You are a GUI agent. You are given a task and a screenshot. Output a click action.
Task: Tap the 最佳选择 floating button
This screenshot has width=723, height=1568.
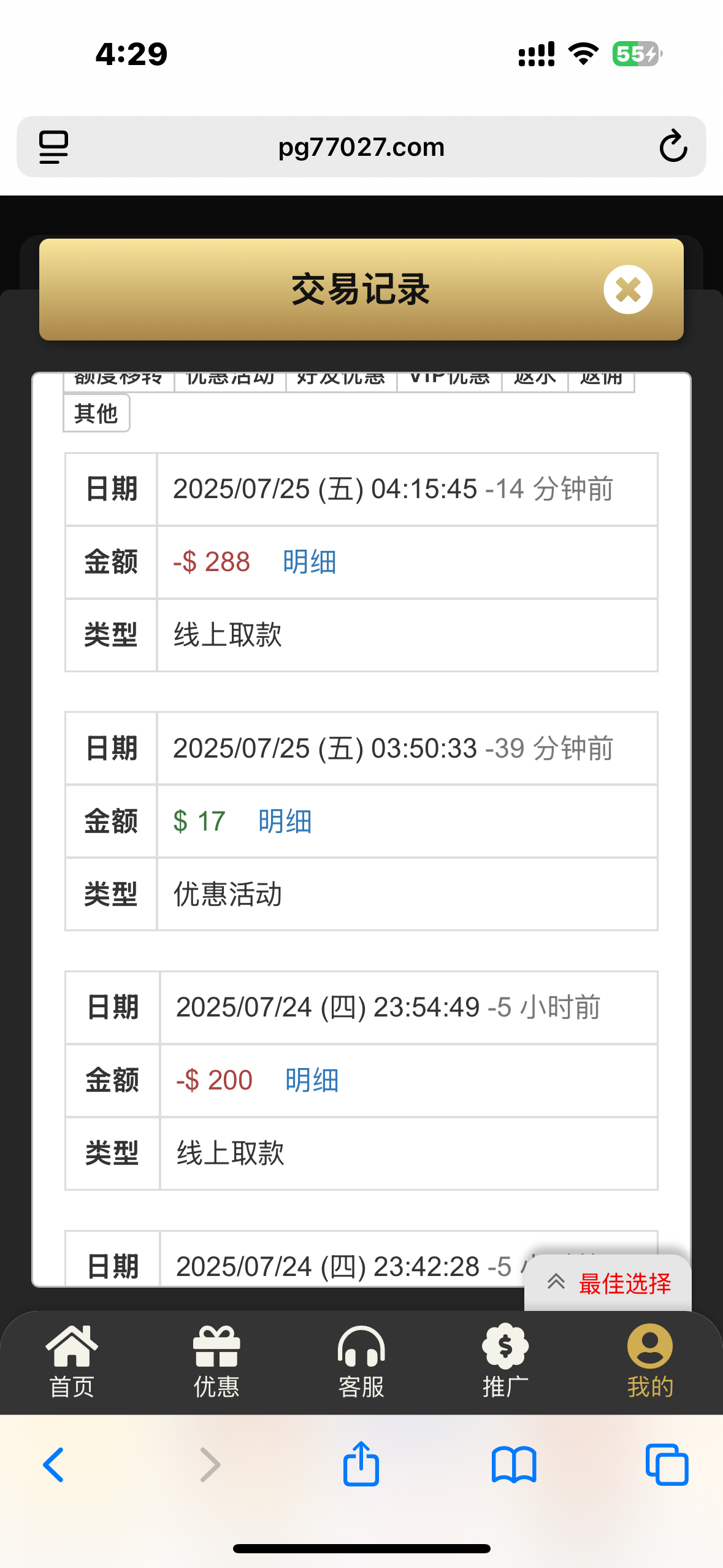(609, 1283)
